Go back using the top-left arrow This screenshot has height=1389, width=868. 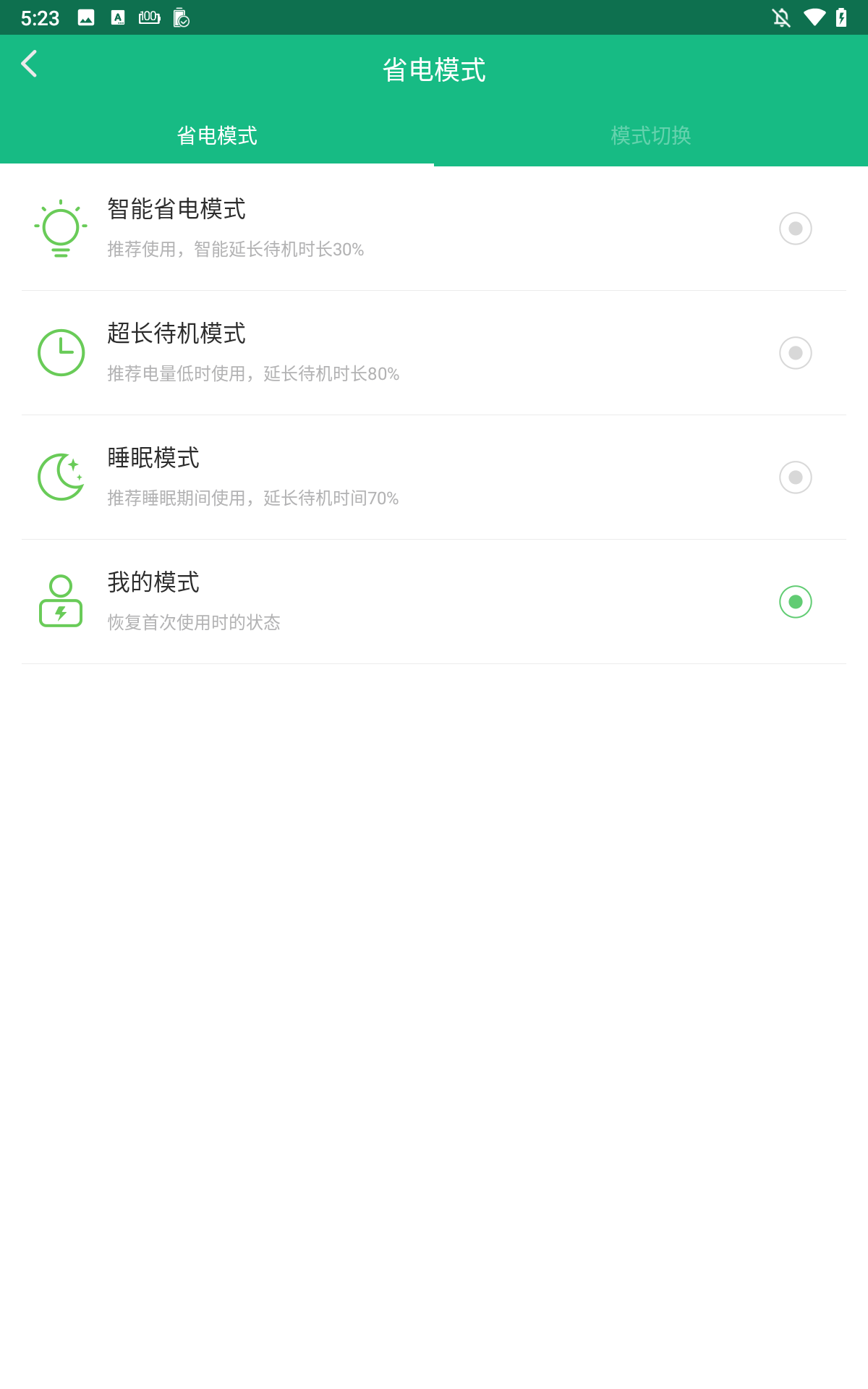pyautogui.click(x=29, y=64)
